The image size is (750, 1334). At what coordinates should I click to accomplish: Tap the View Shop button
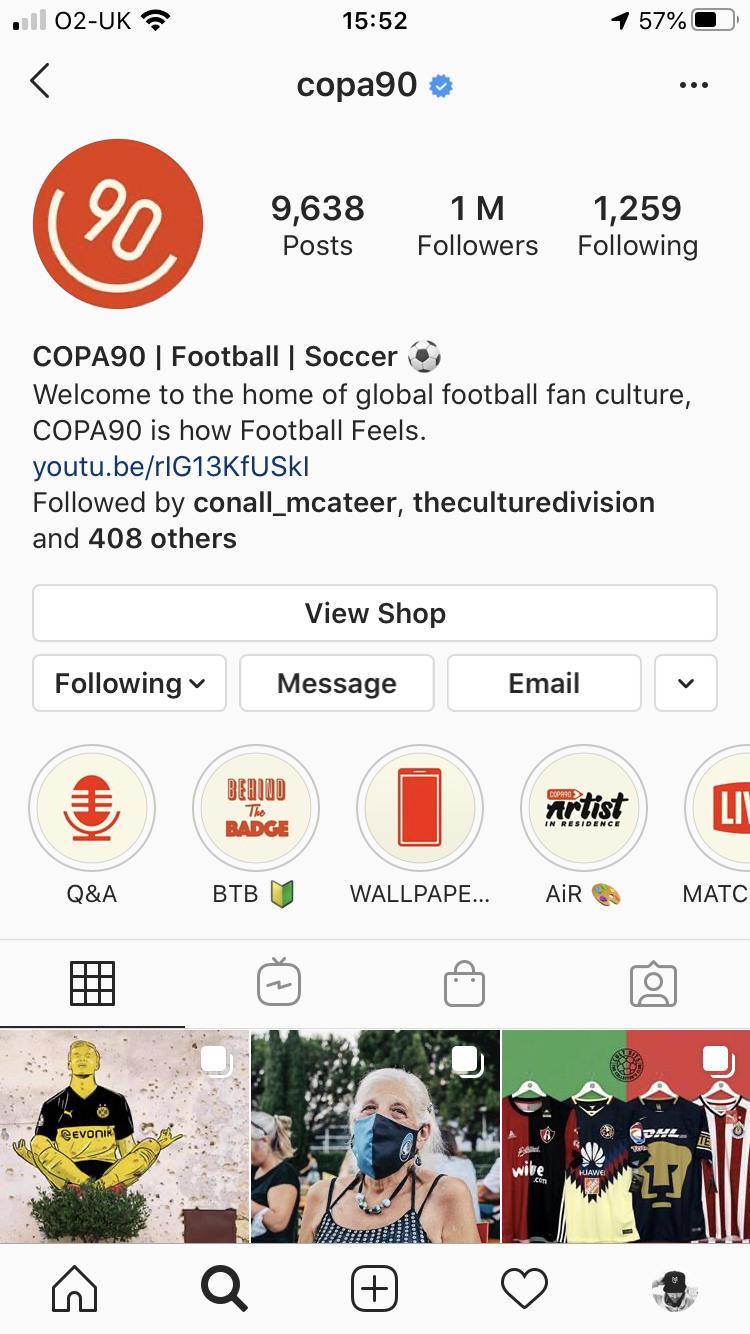coord(375,613)
